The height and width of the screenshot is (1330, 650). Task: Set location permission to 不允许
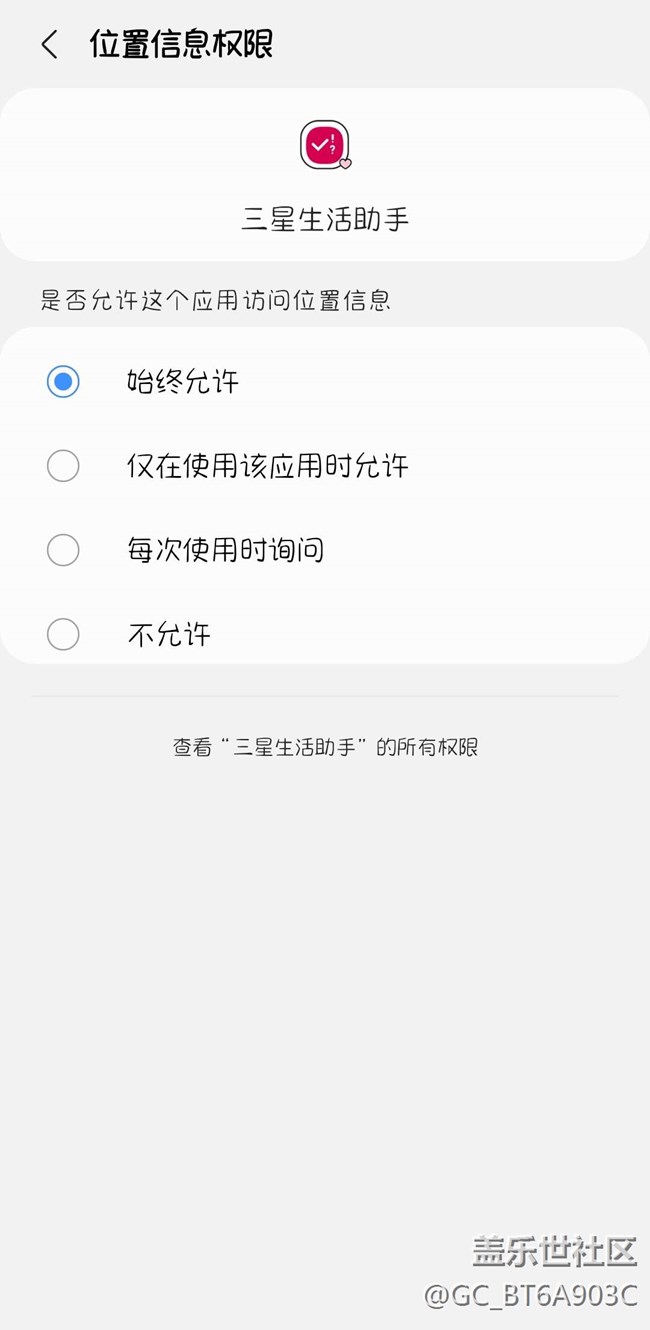(63, 634)
